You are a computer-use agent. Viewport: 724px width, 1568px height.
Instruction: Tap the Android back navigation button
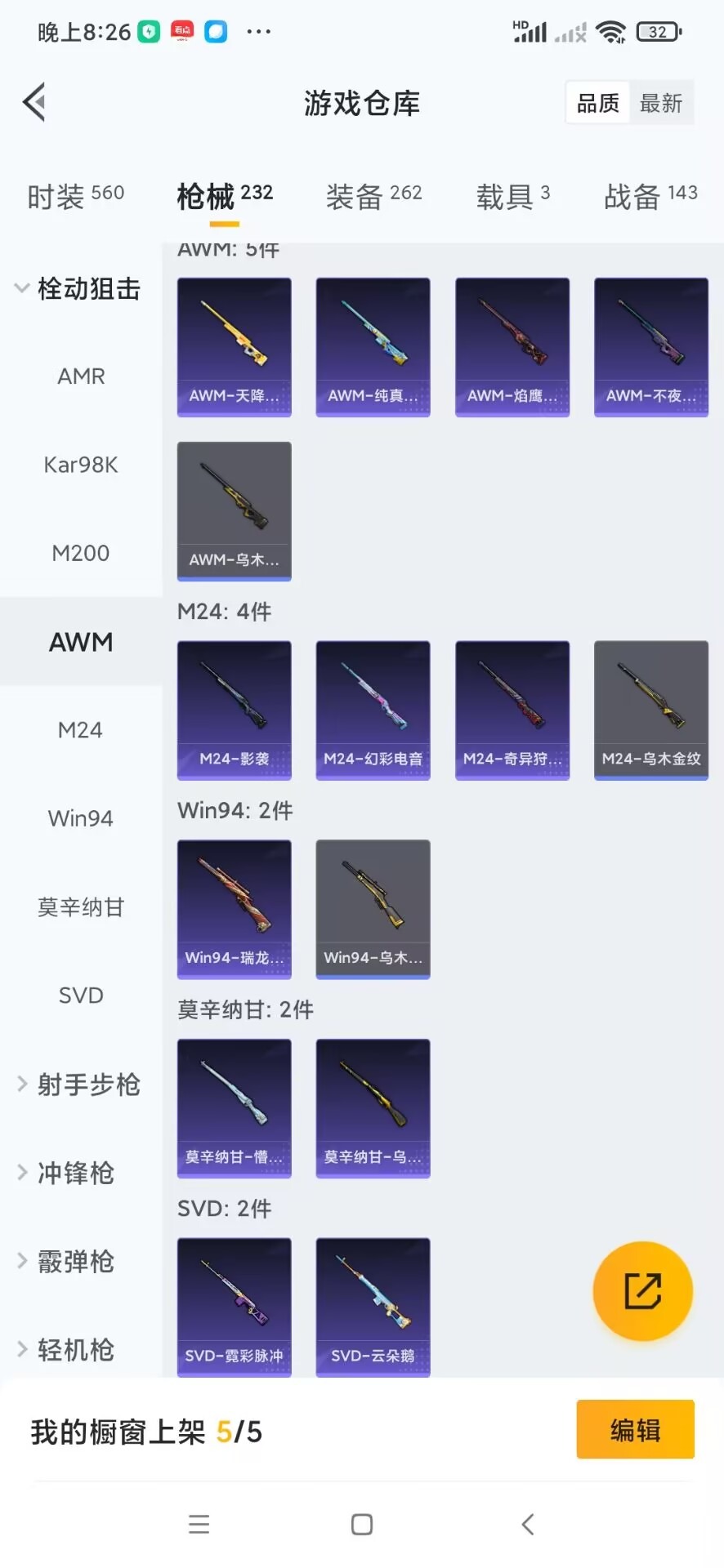pyautogui.click(x=527, y=1524)
